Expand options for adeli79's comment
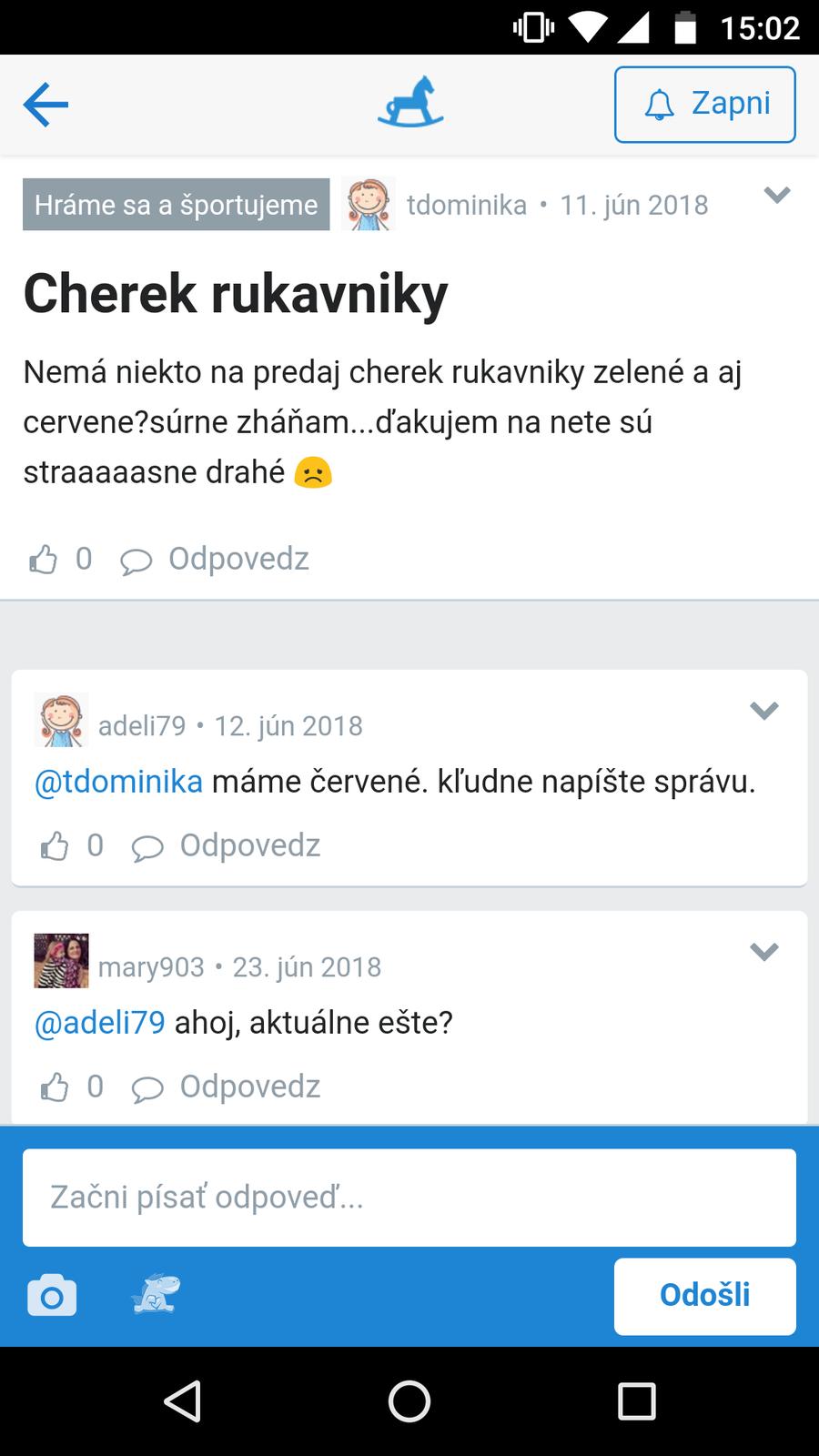The height and width of the screenshot is (1456, 819). coord(763,710)
